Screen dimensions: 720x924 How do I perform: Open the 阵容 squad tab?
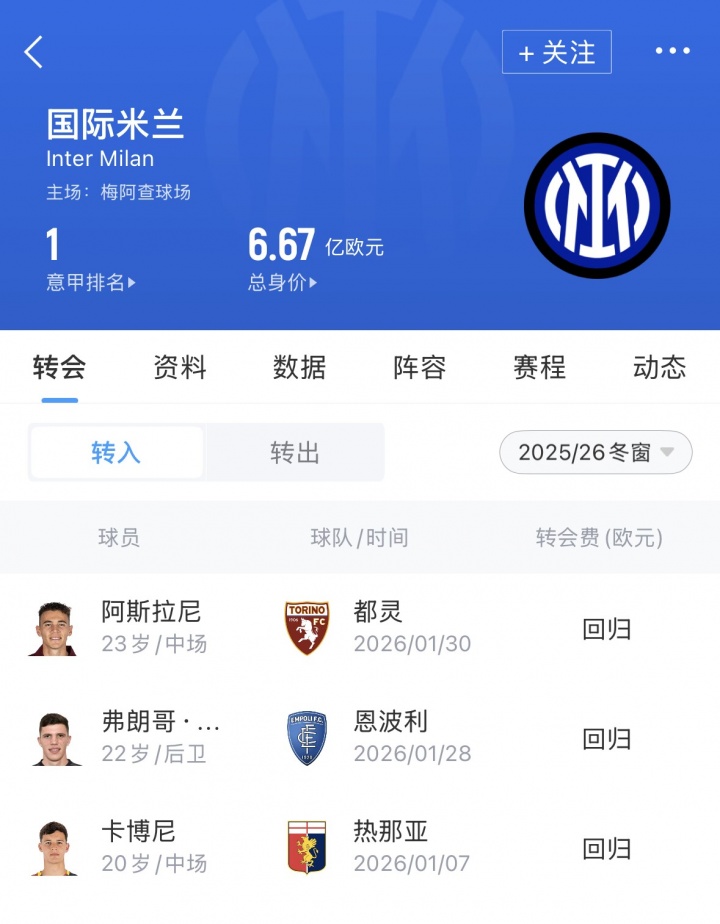coord(420,368)
